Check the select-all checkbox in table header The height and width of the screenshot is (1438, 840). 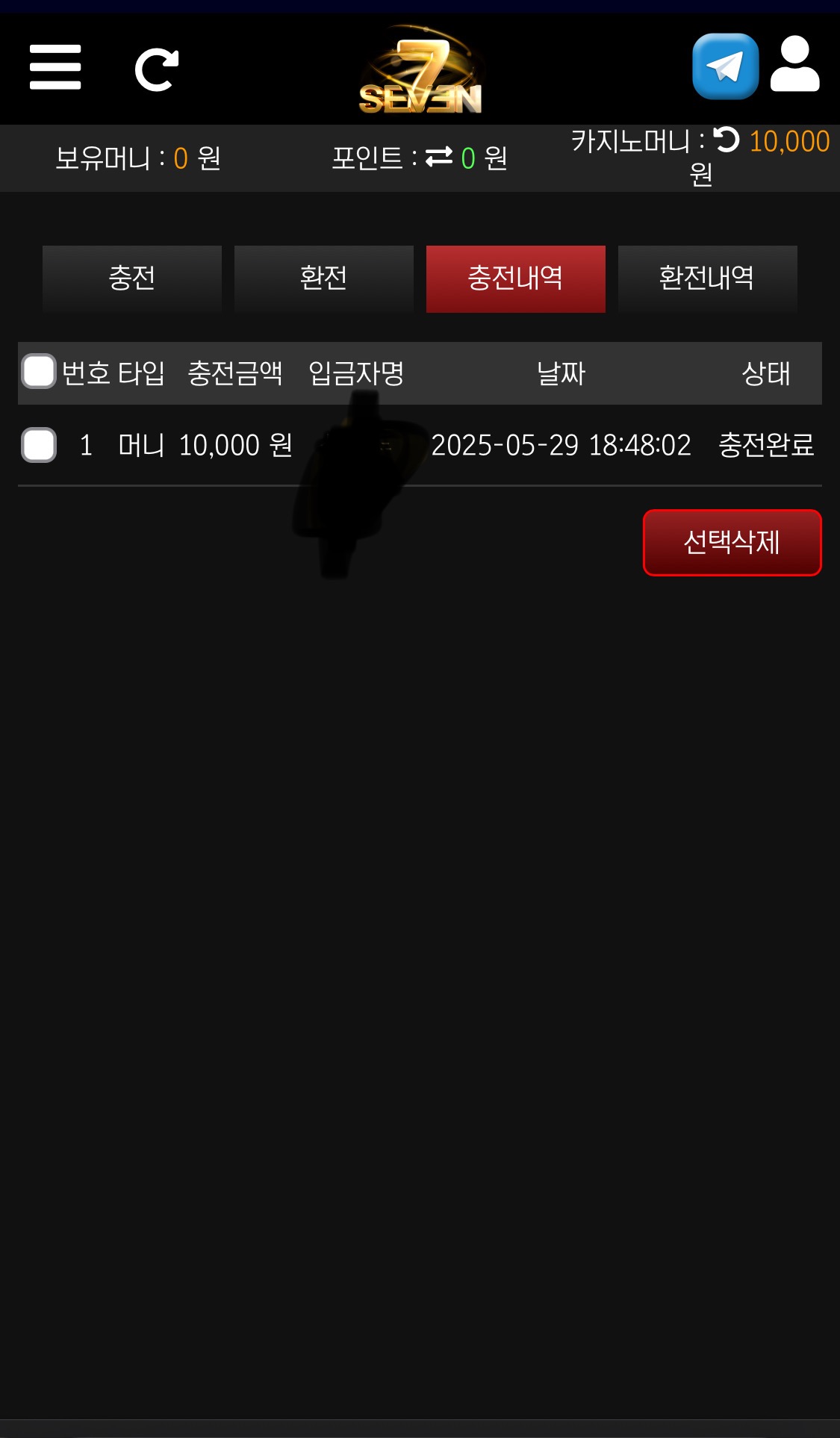[x=39, y=372]
